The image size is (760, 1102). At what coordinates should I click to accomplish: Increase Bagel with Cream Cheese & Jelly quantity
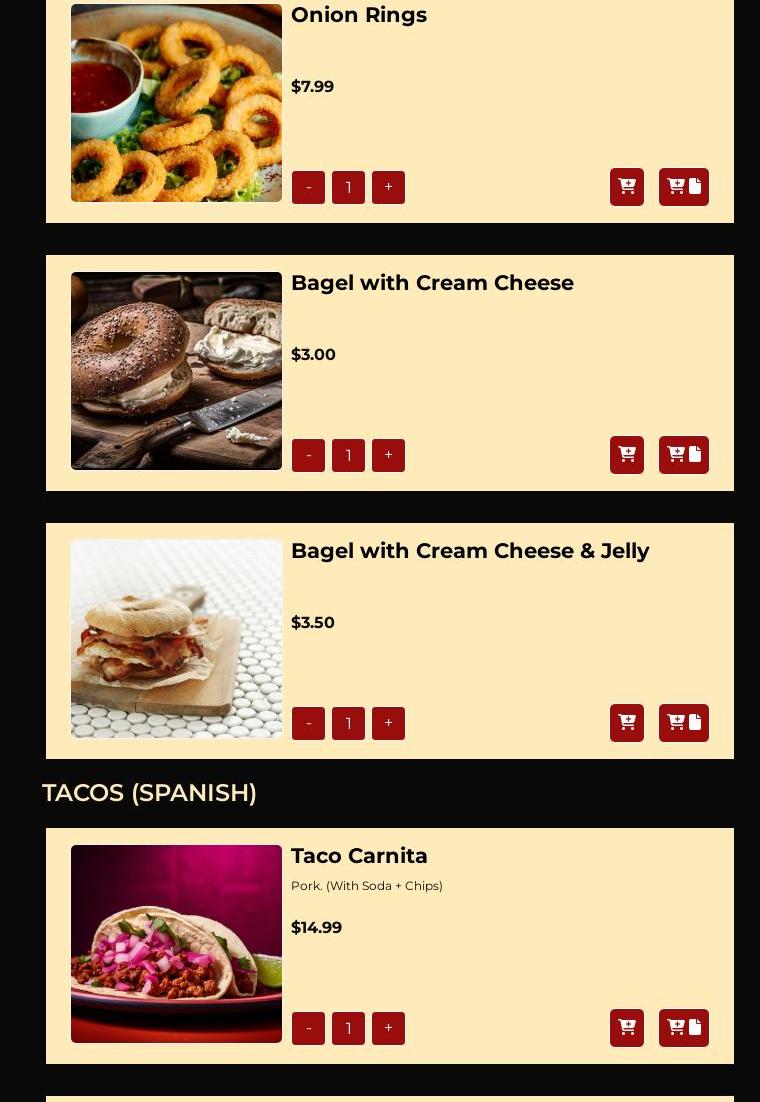[x=388, y=723]
